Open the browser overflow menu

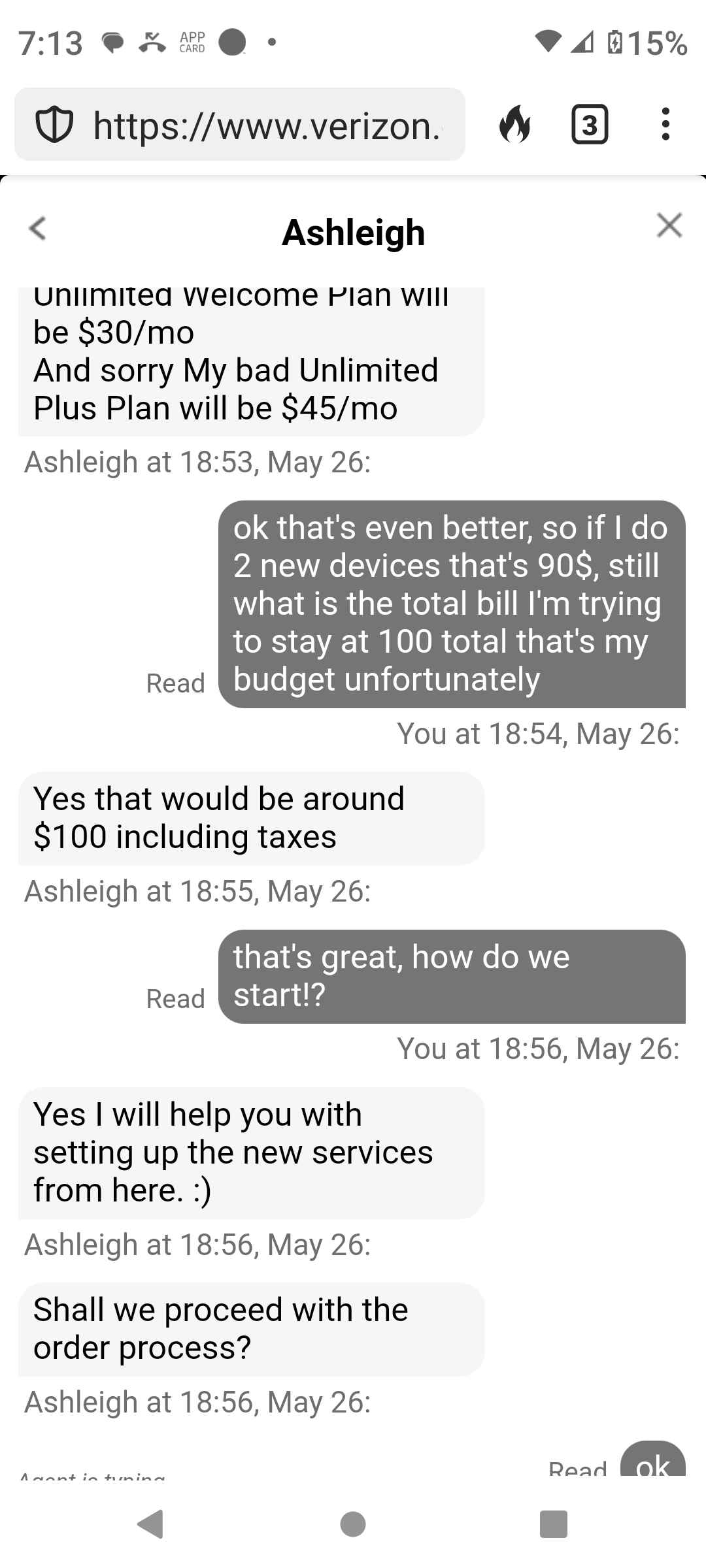pyautogui.click(x=665, y=125)
